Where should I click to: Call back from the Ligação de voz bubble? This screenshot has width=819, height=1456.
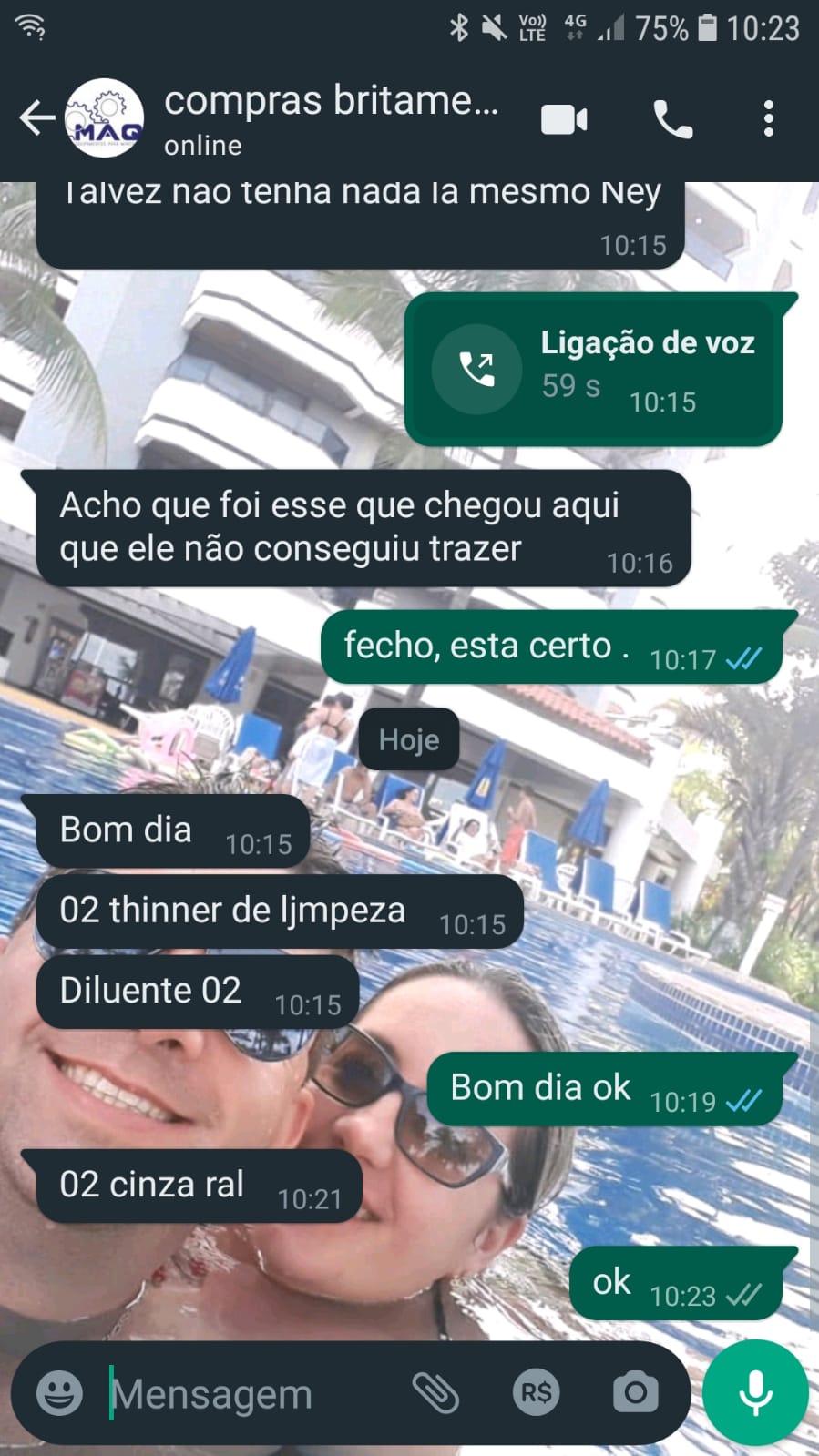476,370
